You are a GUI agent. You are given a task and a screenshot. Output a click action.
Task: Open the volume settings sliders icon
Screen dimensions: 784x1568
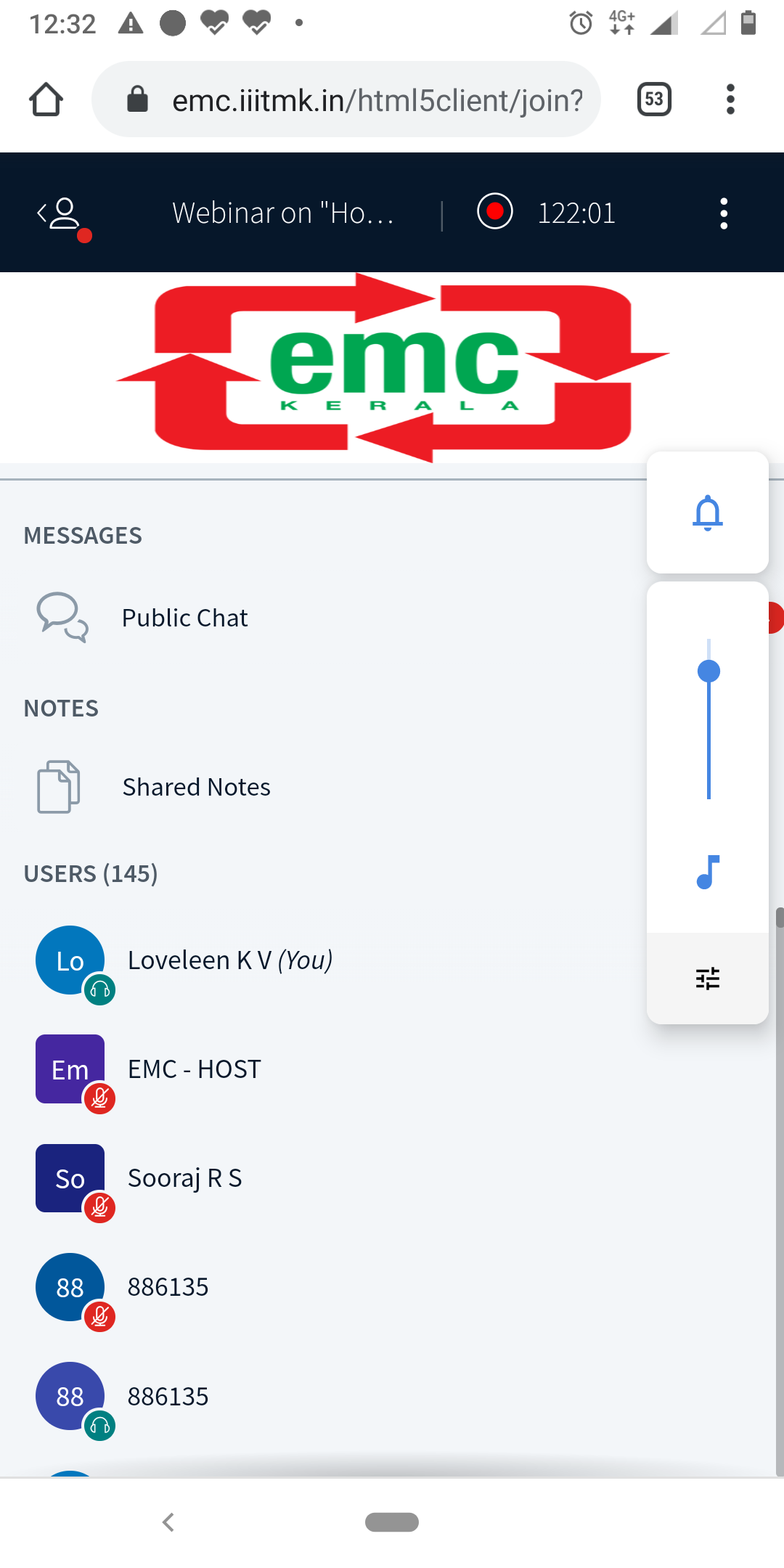[x=708, y=979]
